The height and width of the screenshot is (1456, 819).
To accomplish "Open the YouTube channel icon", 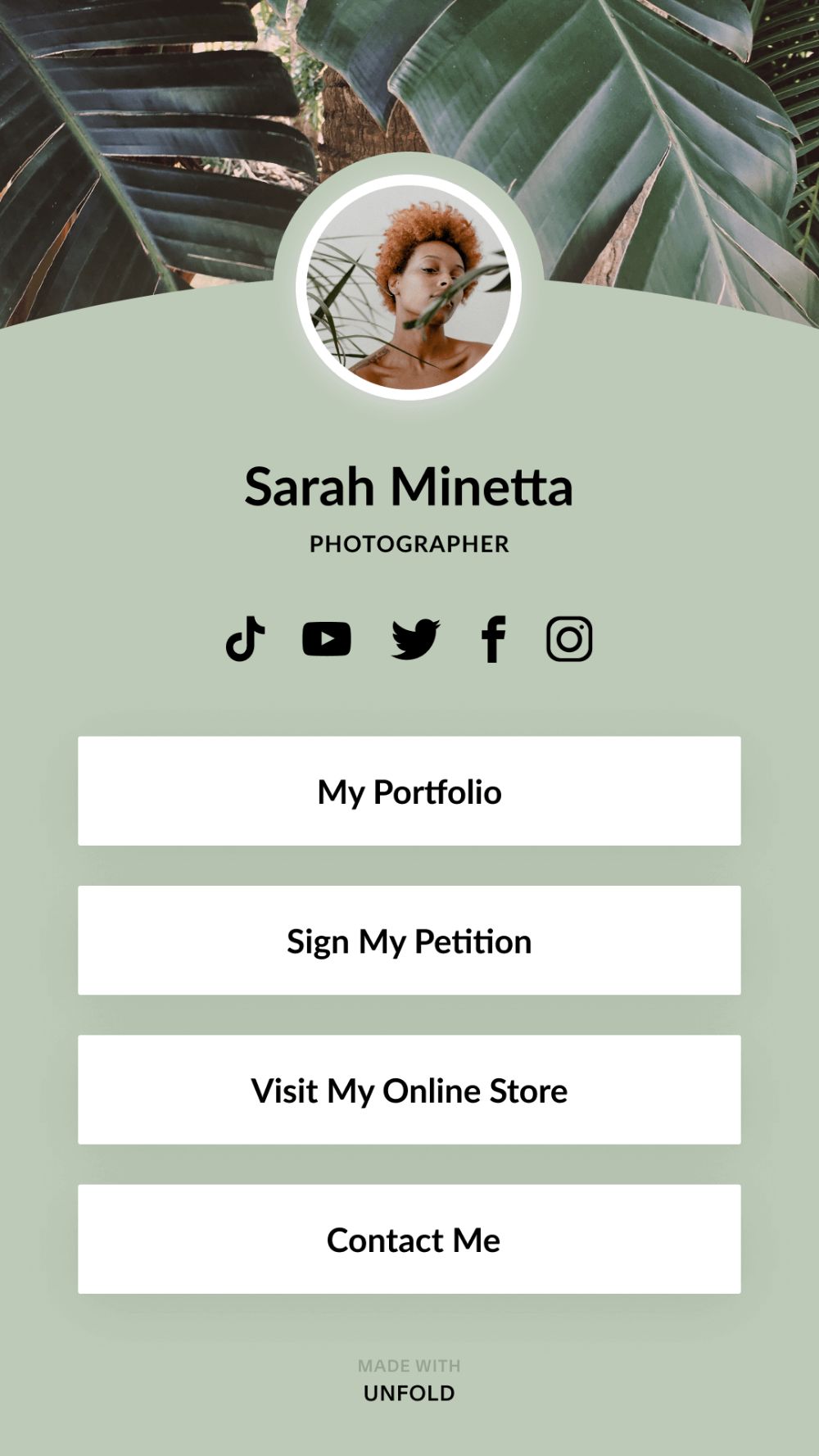I will (327, 637).
